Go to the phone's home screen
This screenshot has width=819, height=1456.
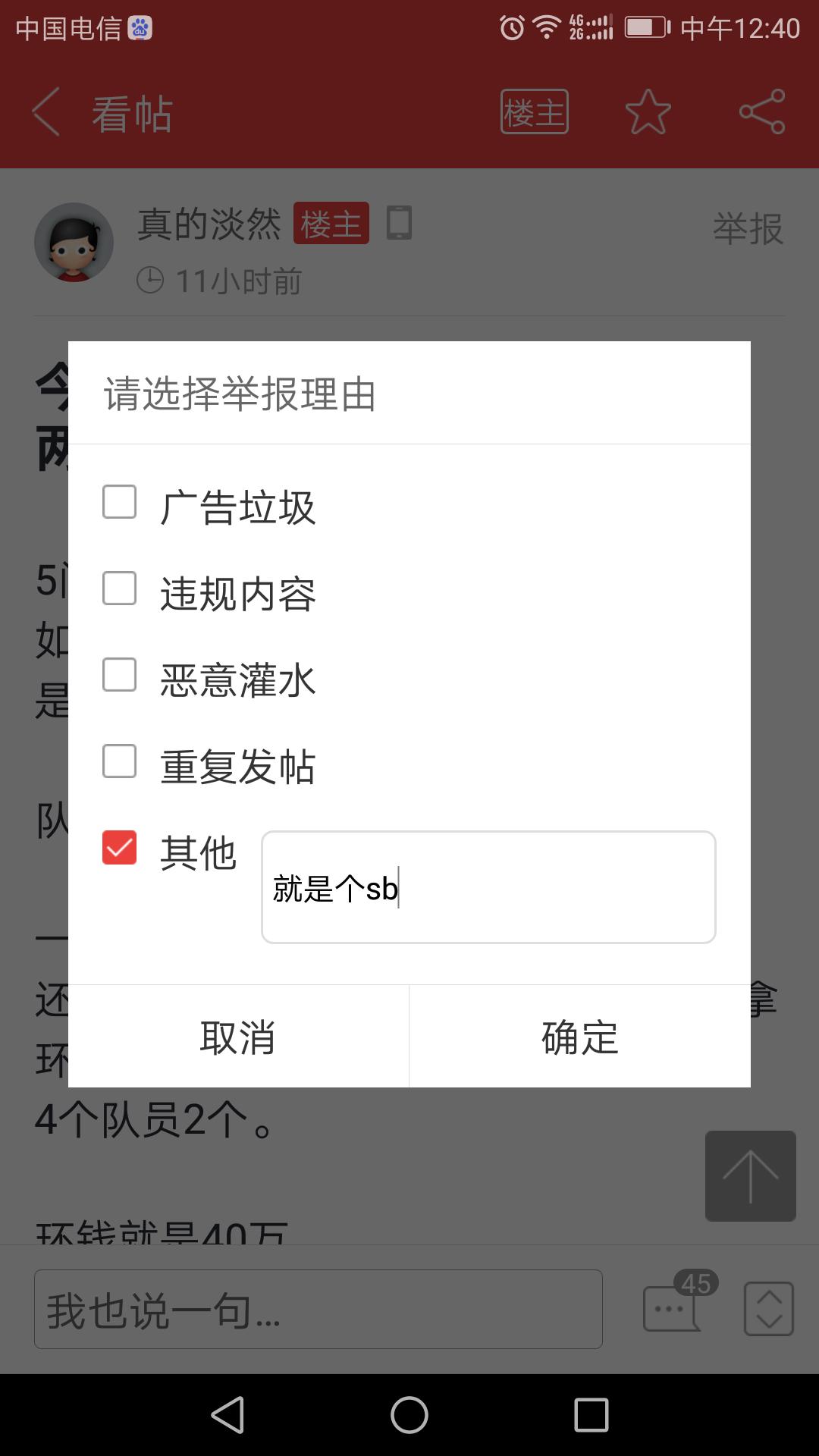(409, 1415)
